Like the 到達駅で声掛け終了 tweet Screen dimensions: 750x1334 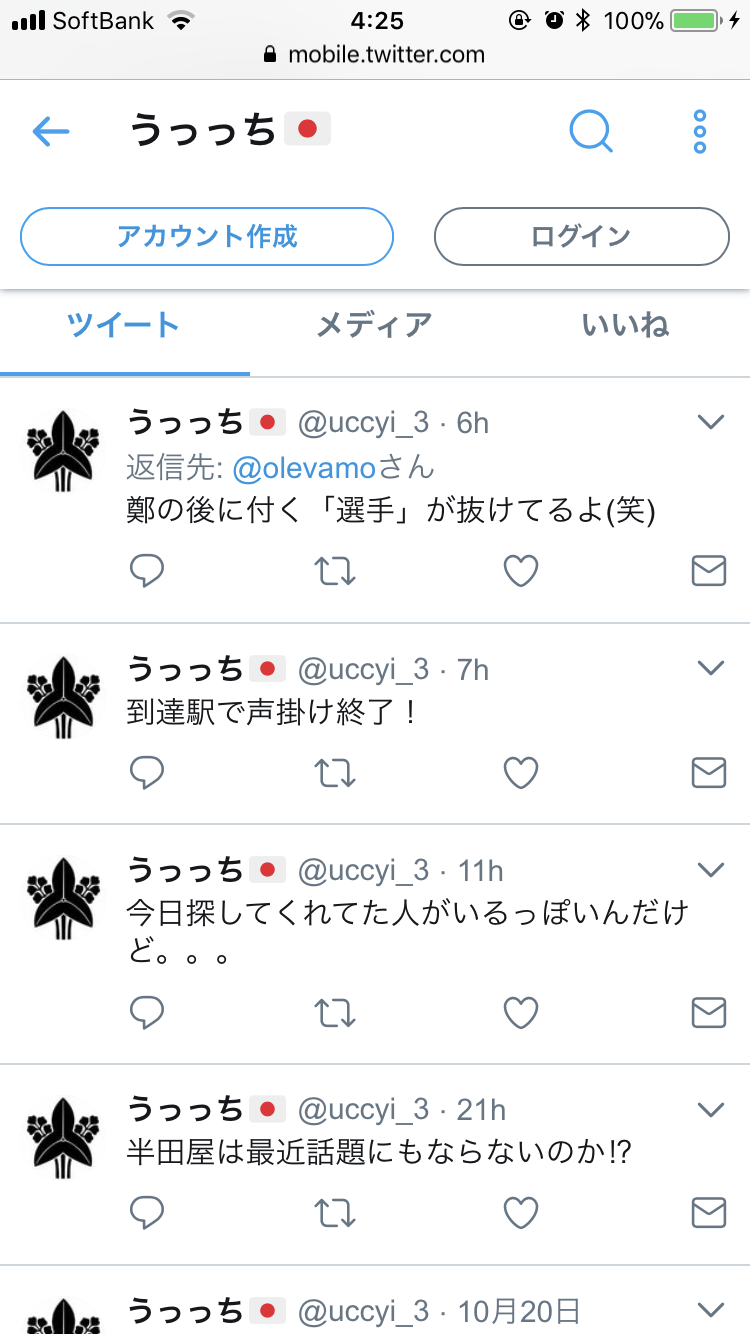tap(520, 773)
